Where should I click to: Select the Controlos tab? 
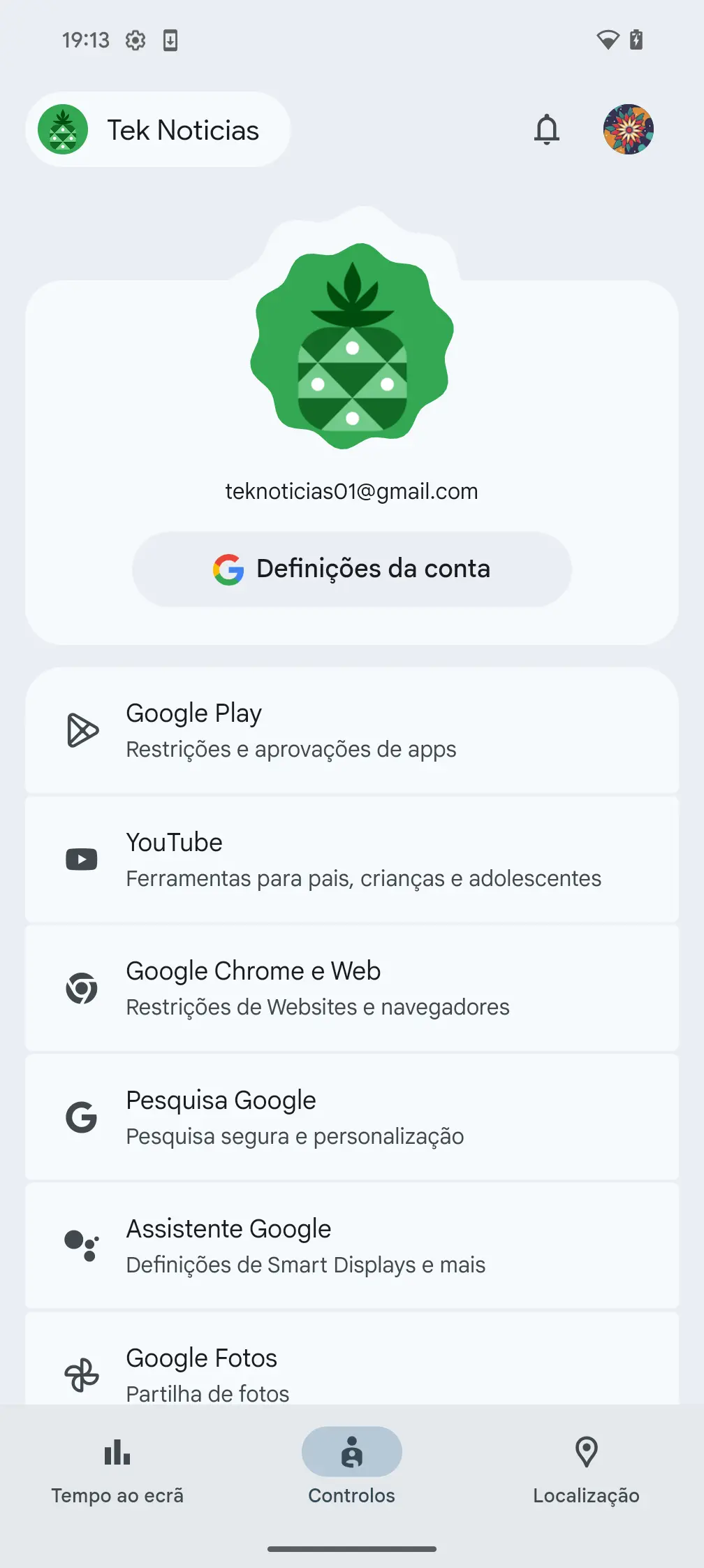[x=351, y=1467]
